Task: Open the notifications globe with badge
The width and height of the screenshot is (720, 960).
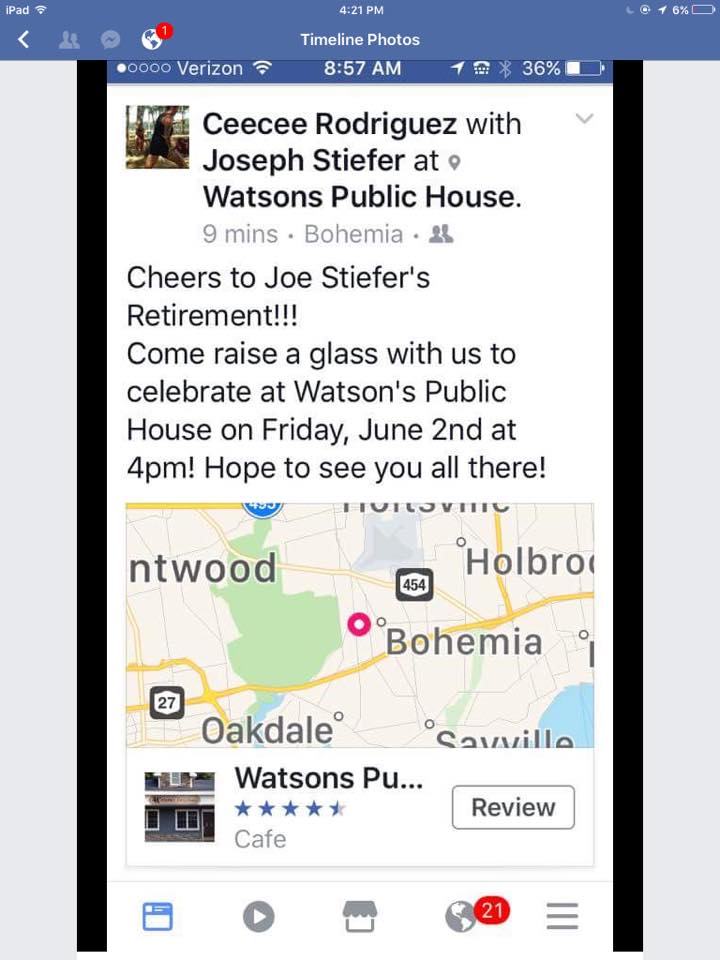Action: 153,39
